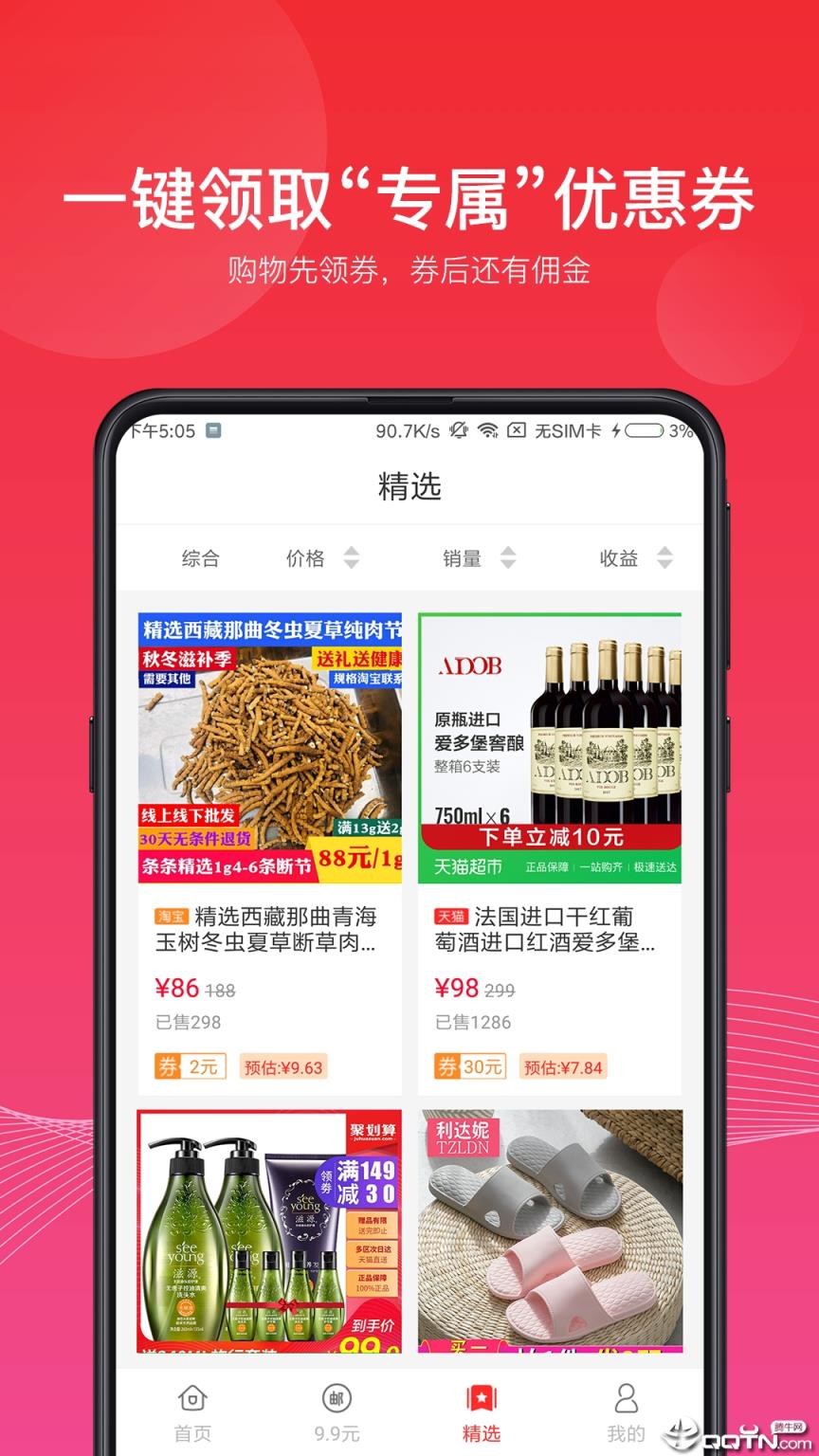Claim the 30元 coupon on the wine item
The image size is (819, 1456).
point(471,1065)
